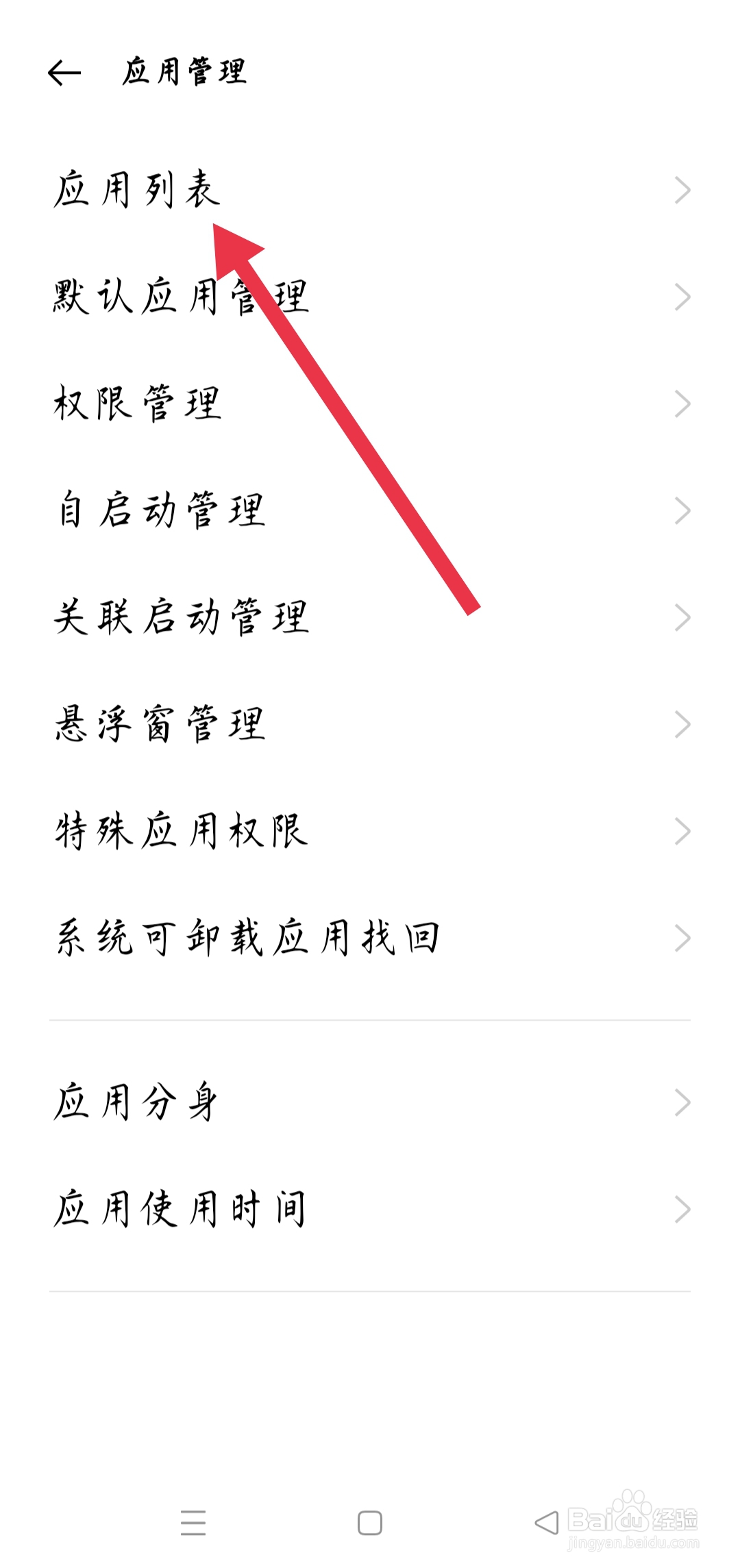Open 特殊应用权限 settings

click(x=182, y=832)
